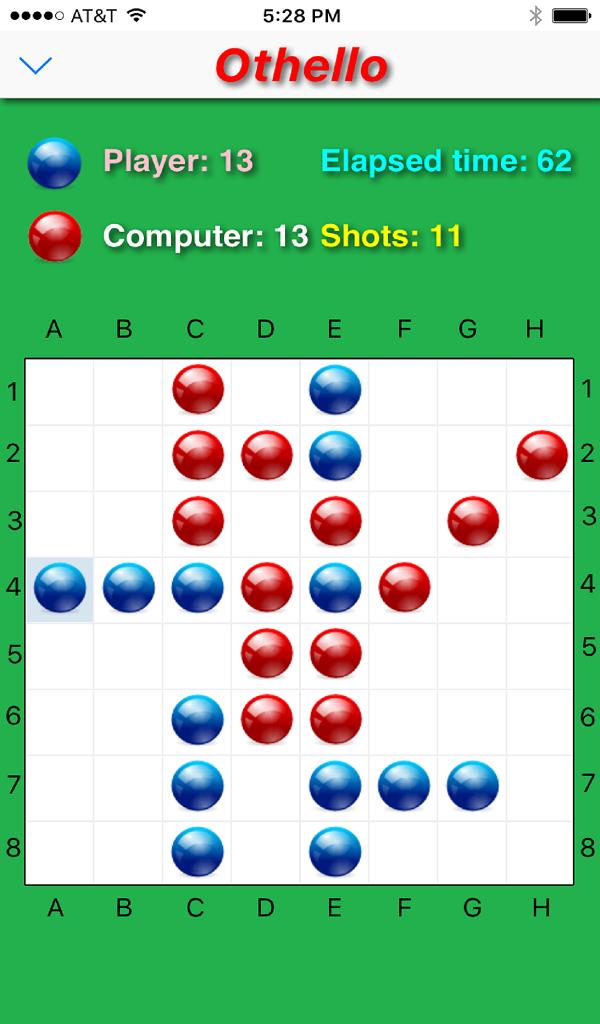The height and width of the screenshot is (1024, 600).
Task: Collapse the game with the down chevron
Action: tap(36, 66)
